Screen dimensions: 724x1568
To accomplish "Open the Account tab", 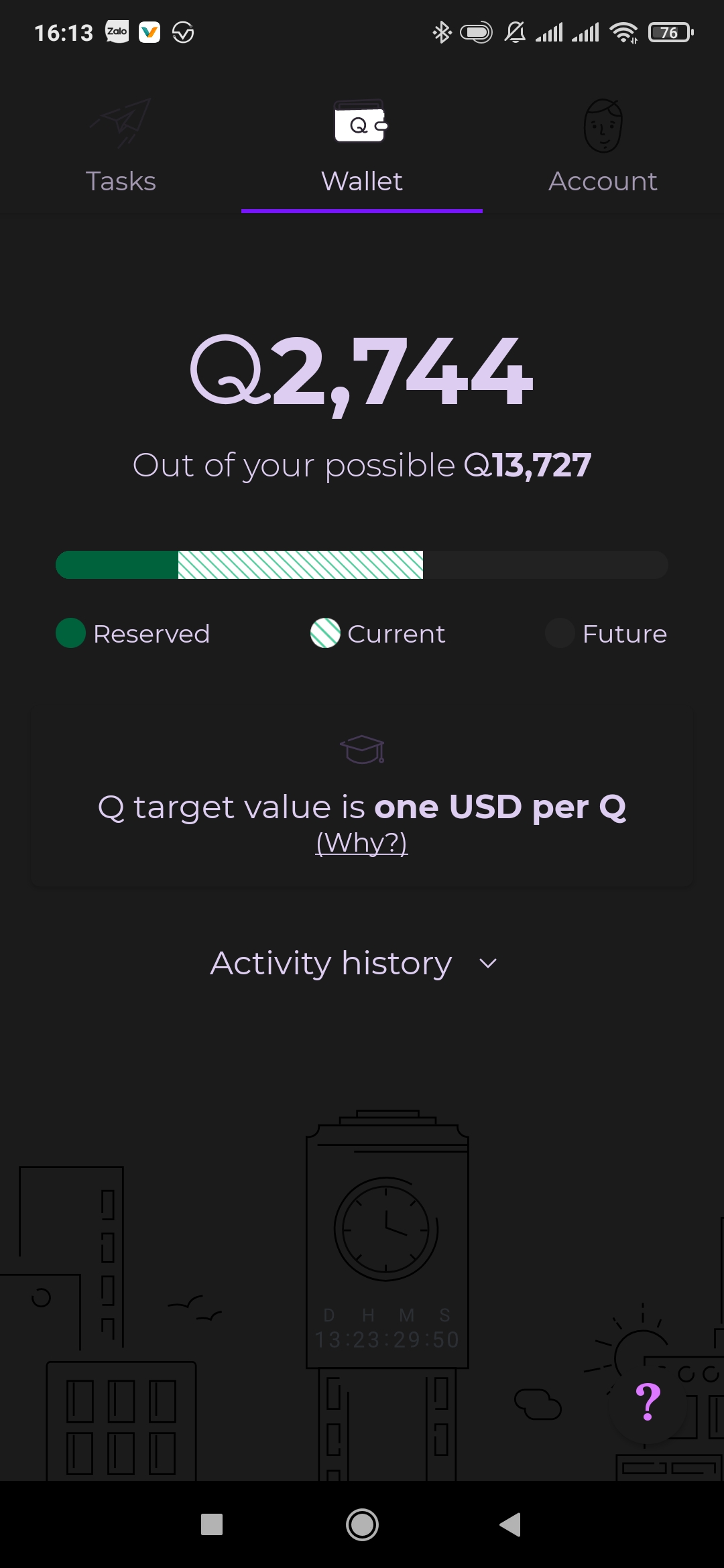I will [603, 147].
